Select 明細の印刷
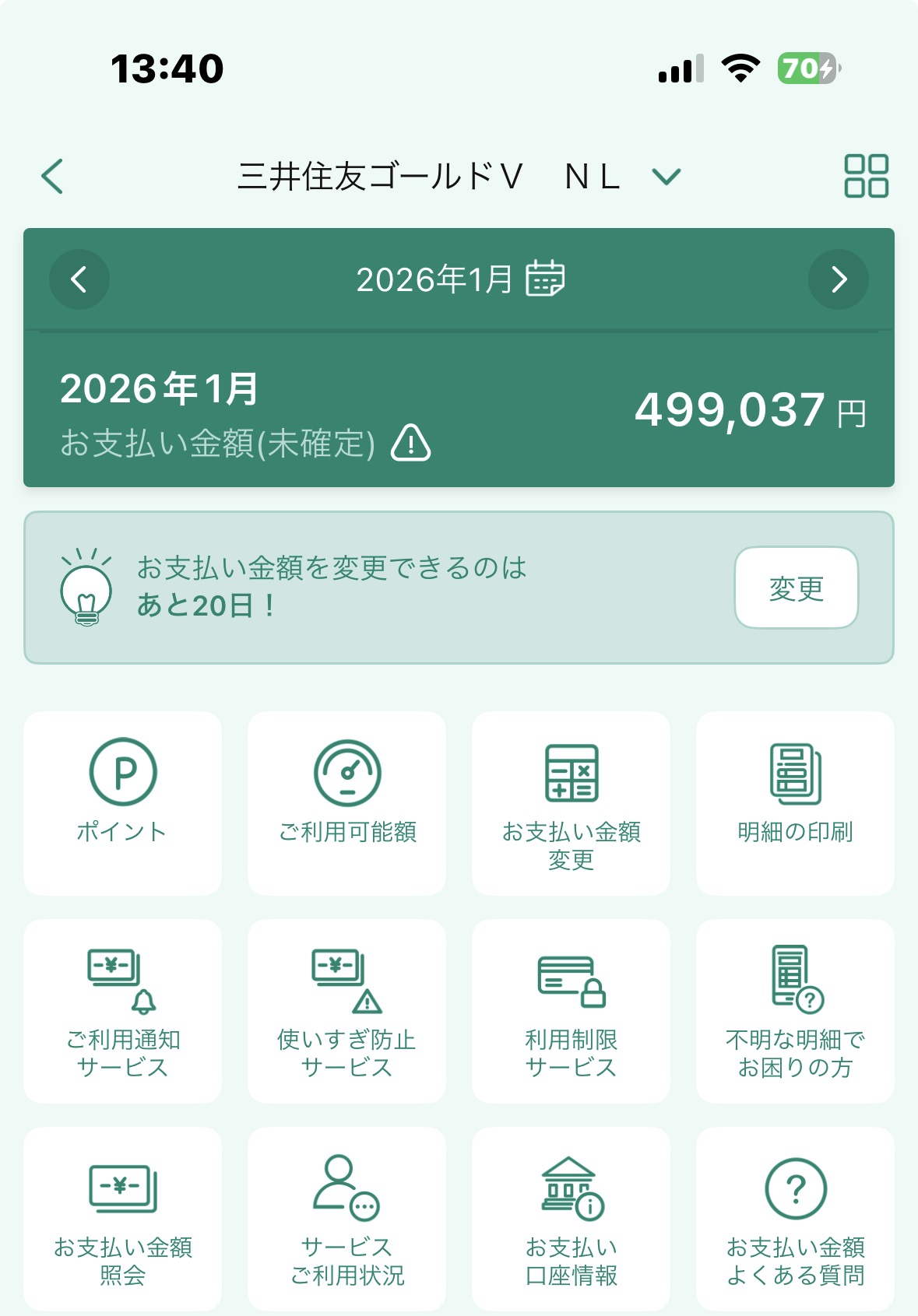The width and height of the screenshot is (918, 1316). pyautogui.click(x=795, y=802)
